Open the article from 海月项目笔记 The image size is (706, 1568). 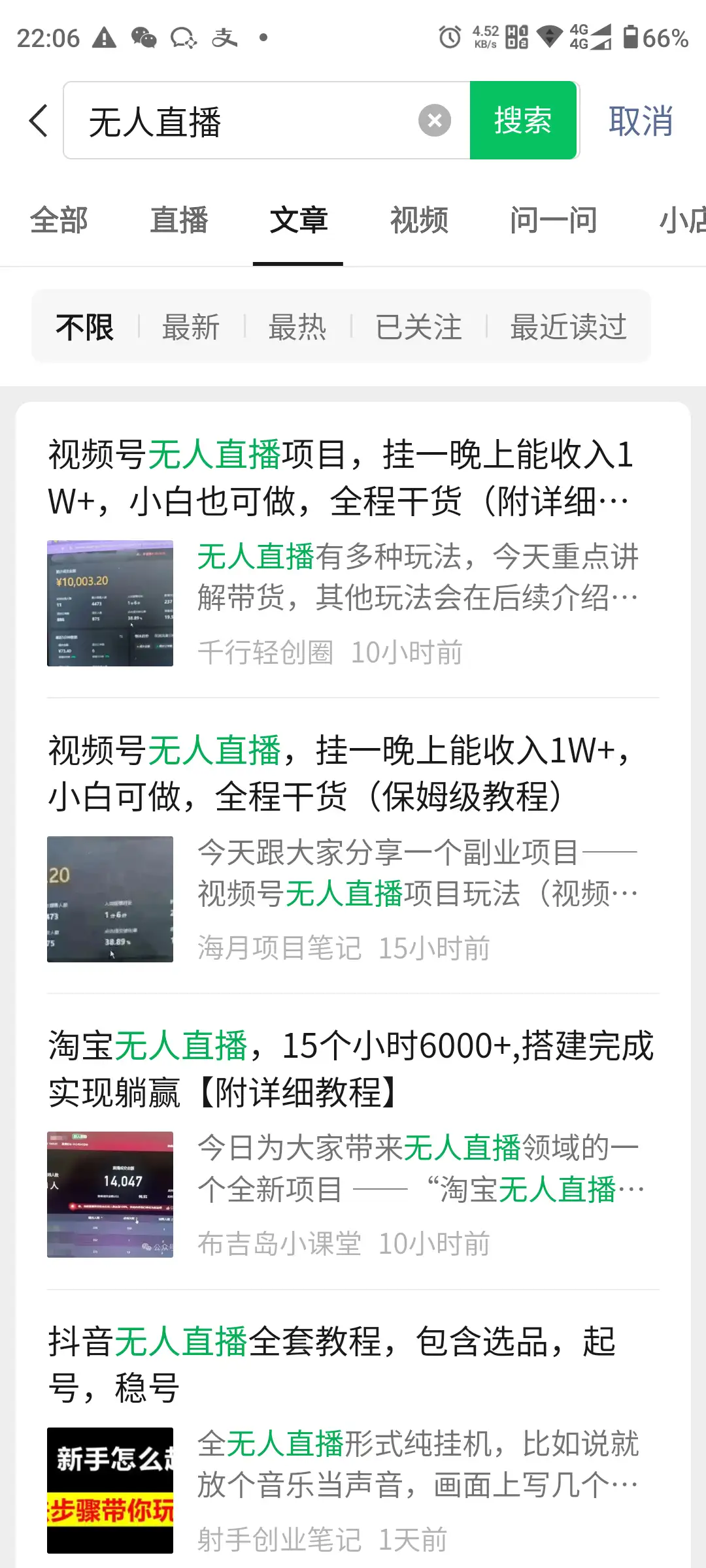coord(340,773)
